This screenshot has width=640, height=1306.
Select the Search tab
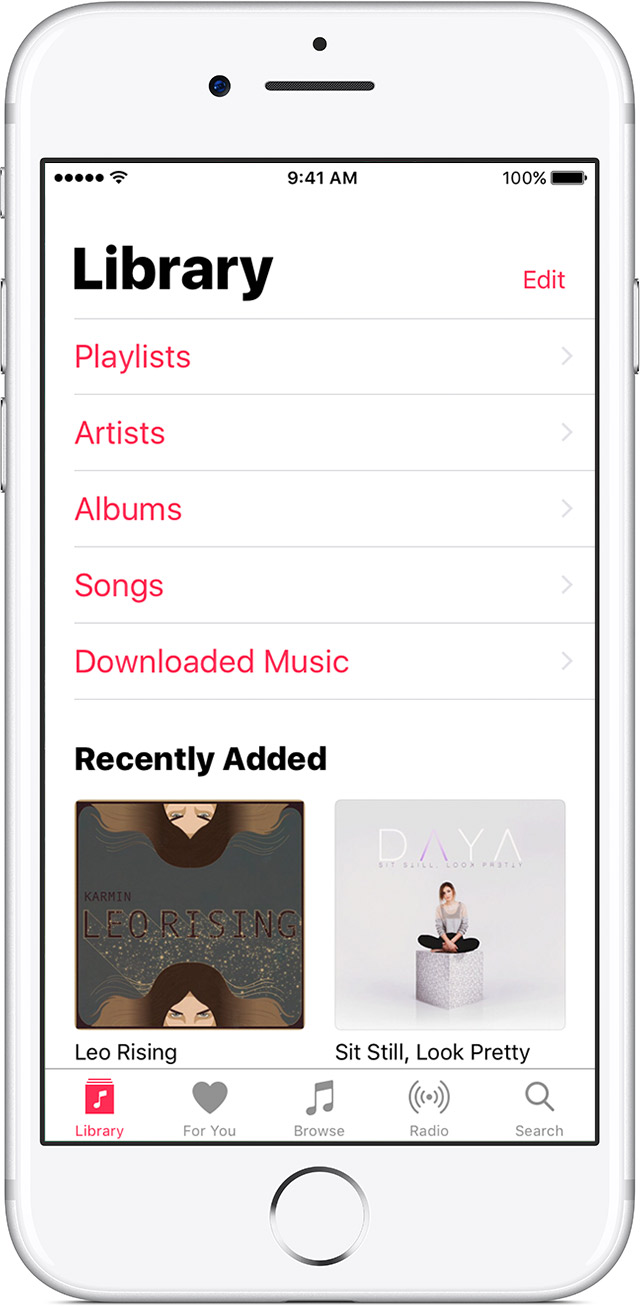539,1108
